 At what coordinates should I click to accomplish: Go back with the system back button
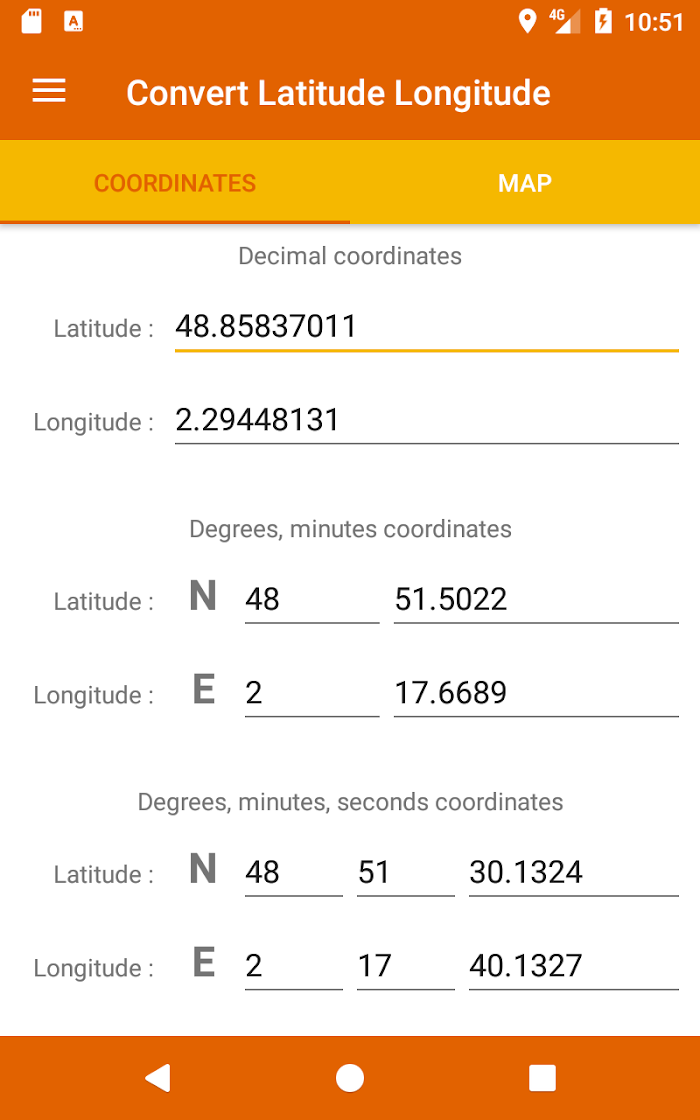[x=158, y=1078]
